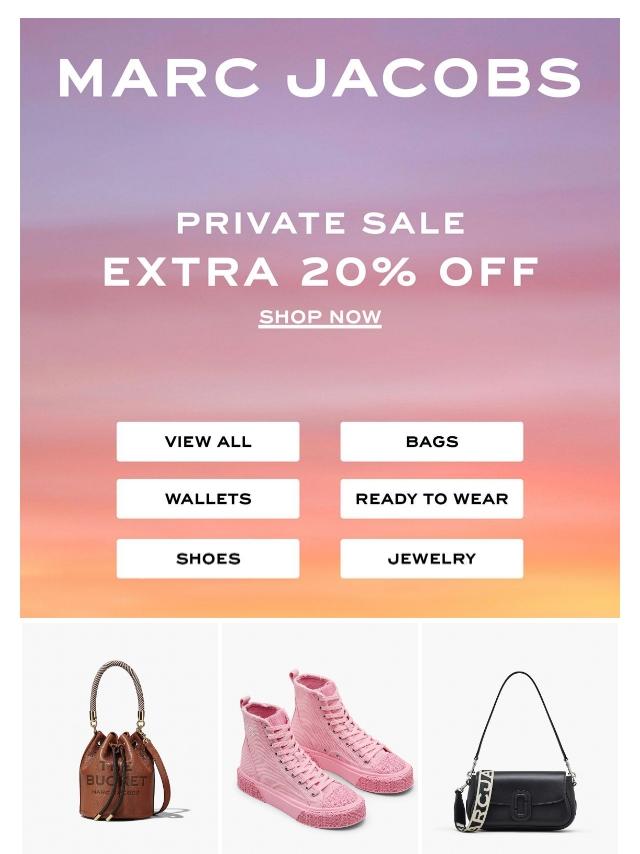This screenshot has height=854, width=640.
Task: Open the brown bucket bag tile
Action: [x=120, y=740]
